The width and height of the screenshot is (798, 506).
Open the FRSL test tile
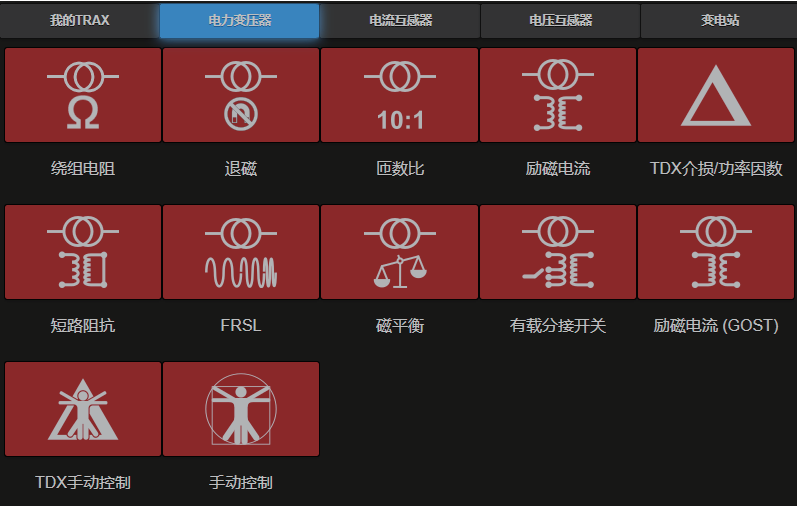point(241,252)
